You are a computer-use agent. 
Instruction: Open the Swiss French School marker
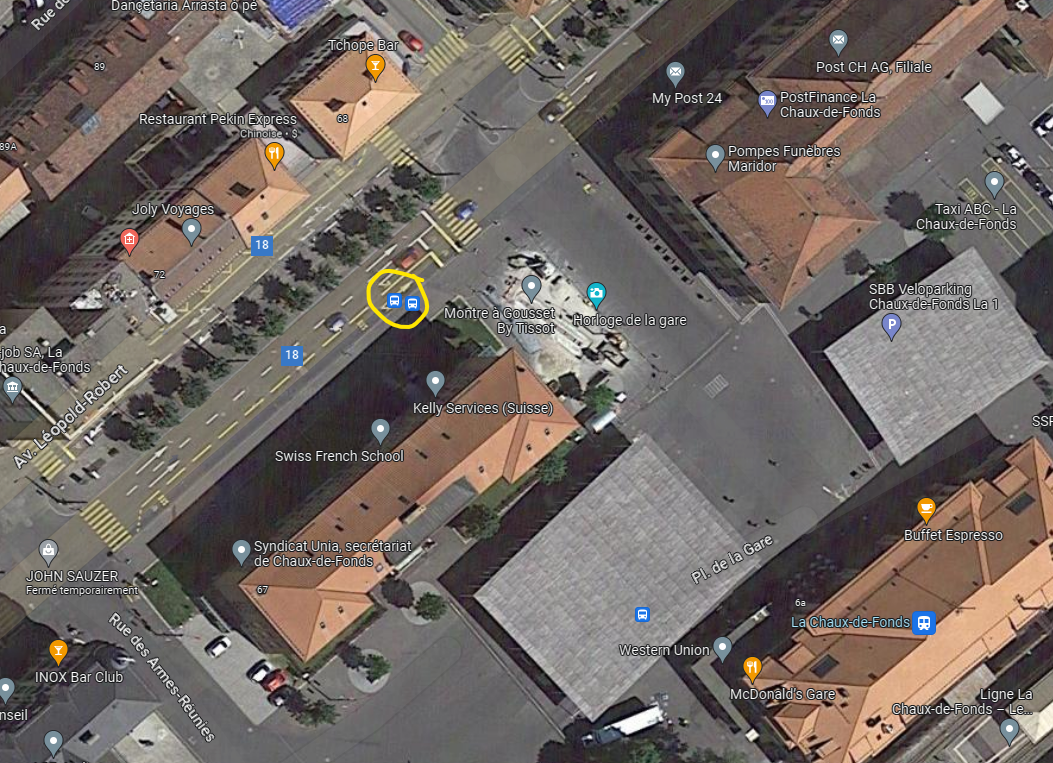tap(380, 431)
